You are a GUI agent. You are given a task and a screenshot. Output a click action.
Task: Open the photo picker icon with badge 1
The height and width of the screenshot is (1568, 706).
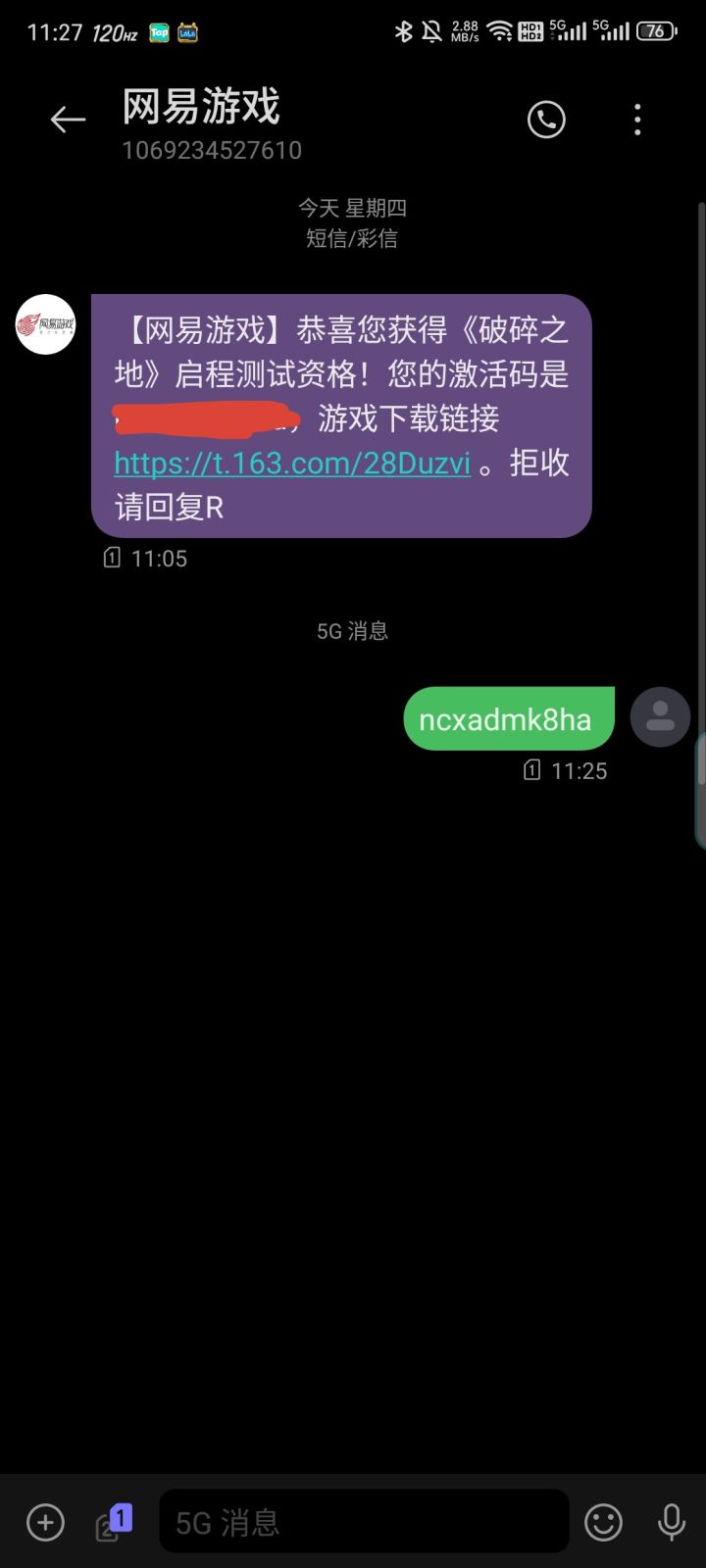(111, 1524)
